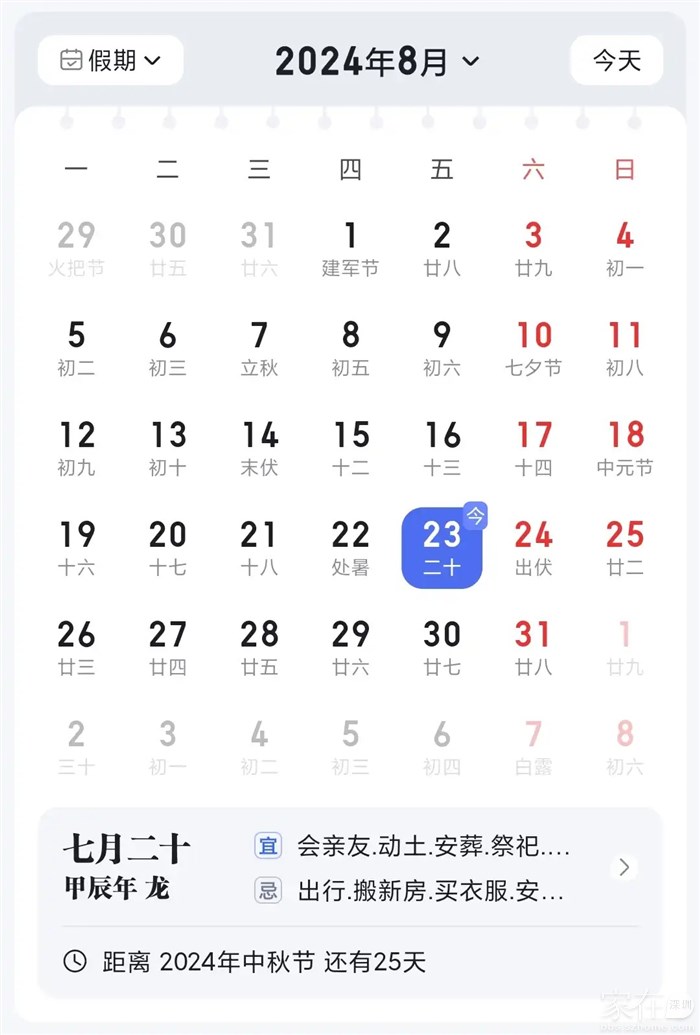
Task: Choose August 10 七夕节
Action: [533, 347]
